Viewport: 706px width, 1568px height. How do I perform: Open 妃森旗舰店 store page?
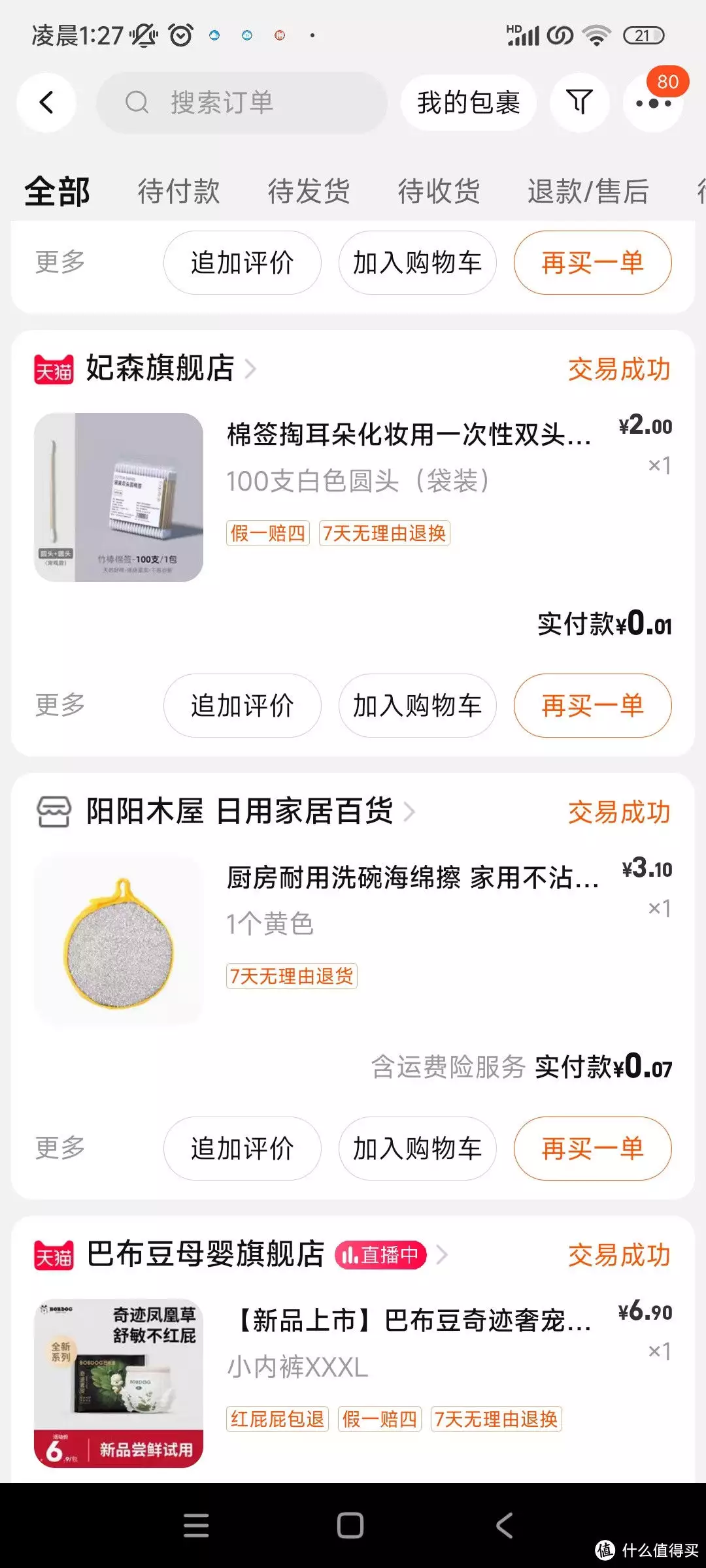160,368
